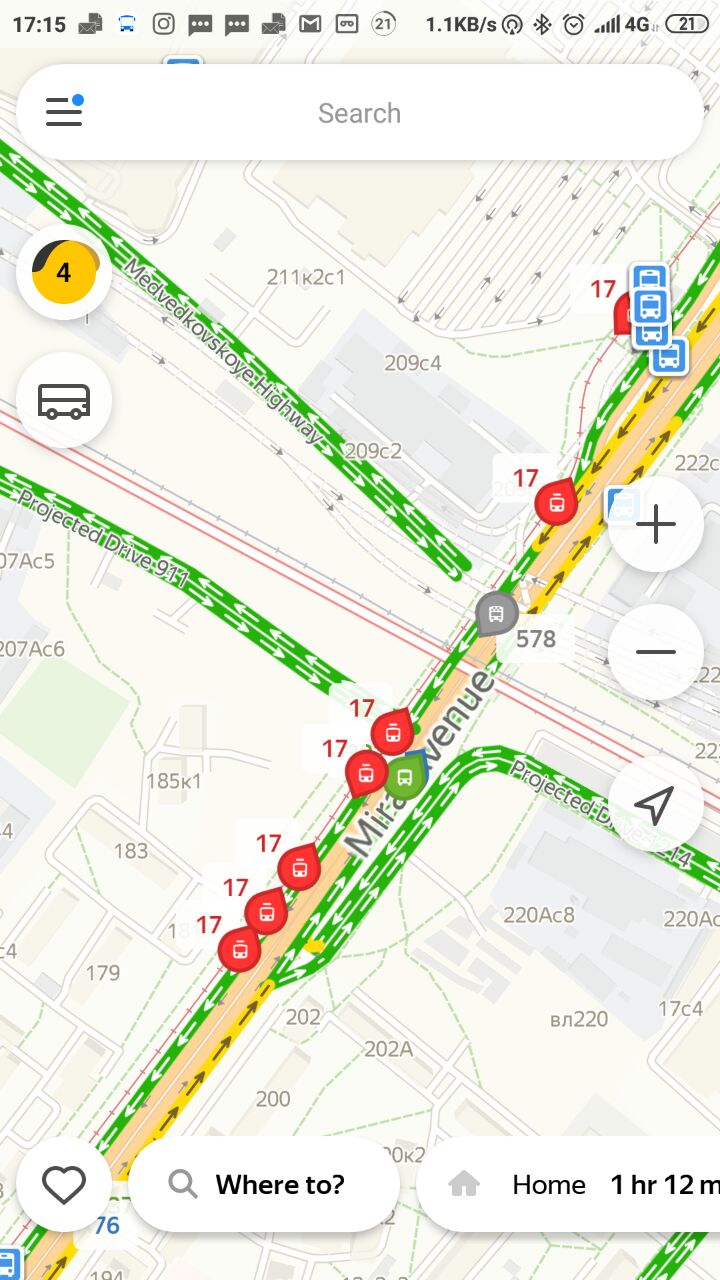720x1280 pixels.
Task: Select the green bus marker on Mira Avenue
Action: [405, 776]
